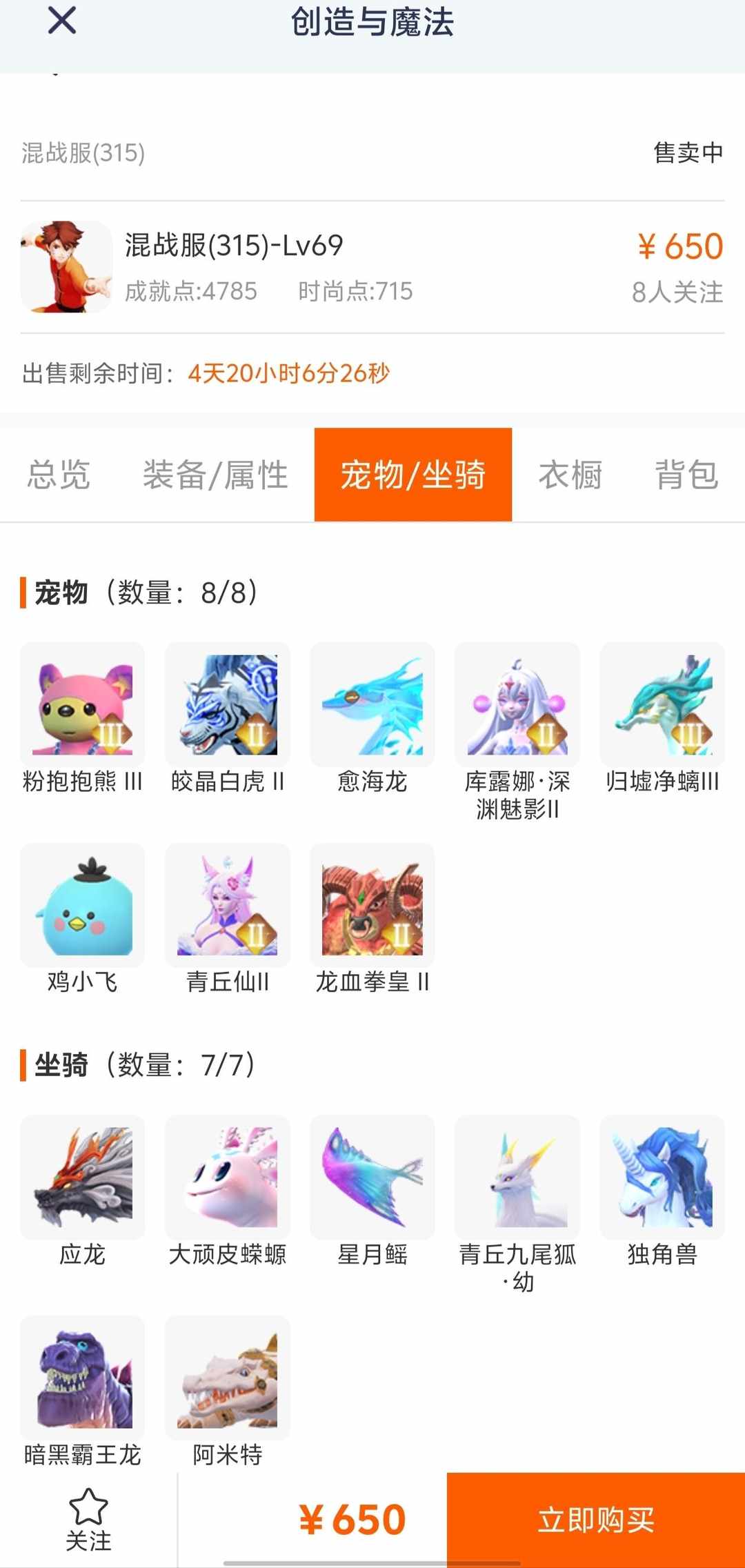The height and width of the screenshot is (1568, 745).
Task: Switch to the 总览 tab
Action: point(59,475)
